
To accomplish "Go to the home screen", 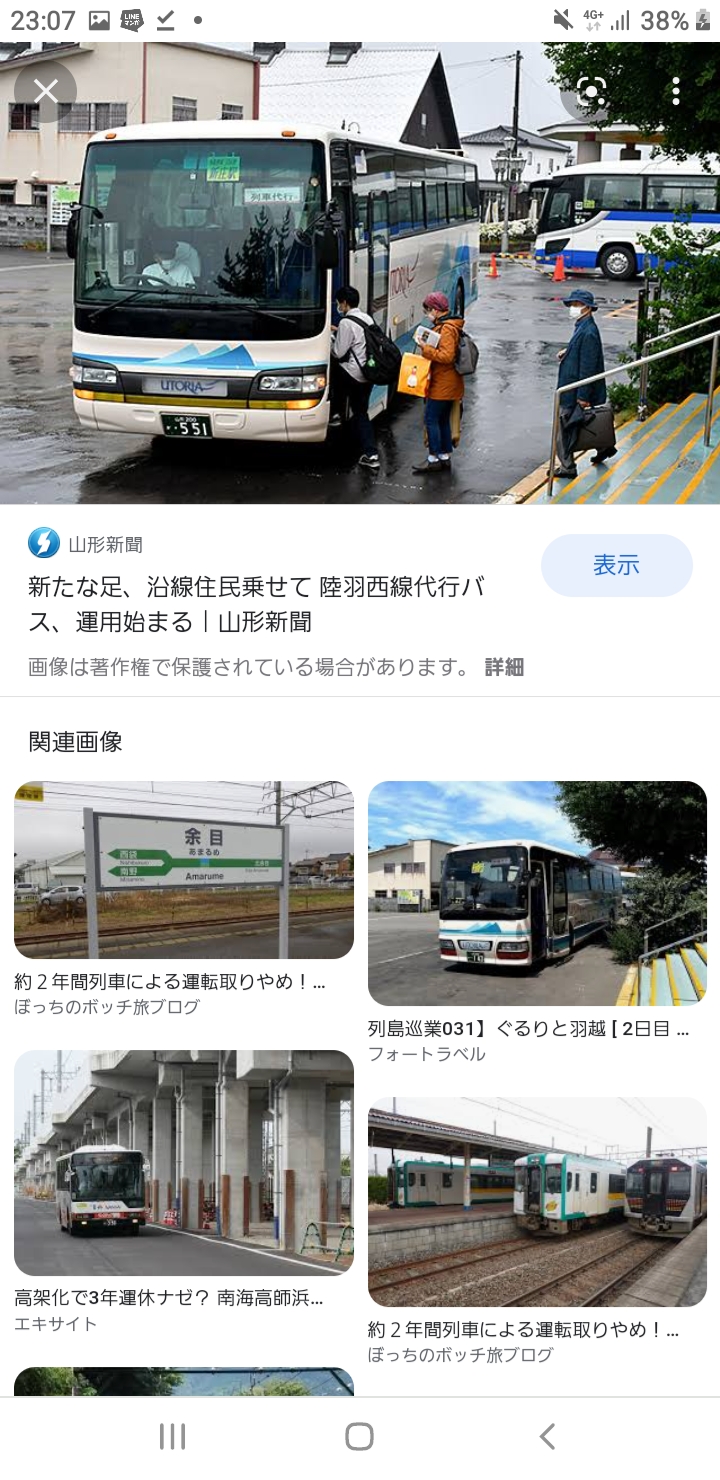I will (x=359, y=1437).
